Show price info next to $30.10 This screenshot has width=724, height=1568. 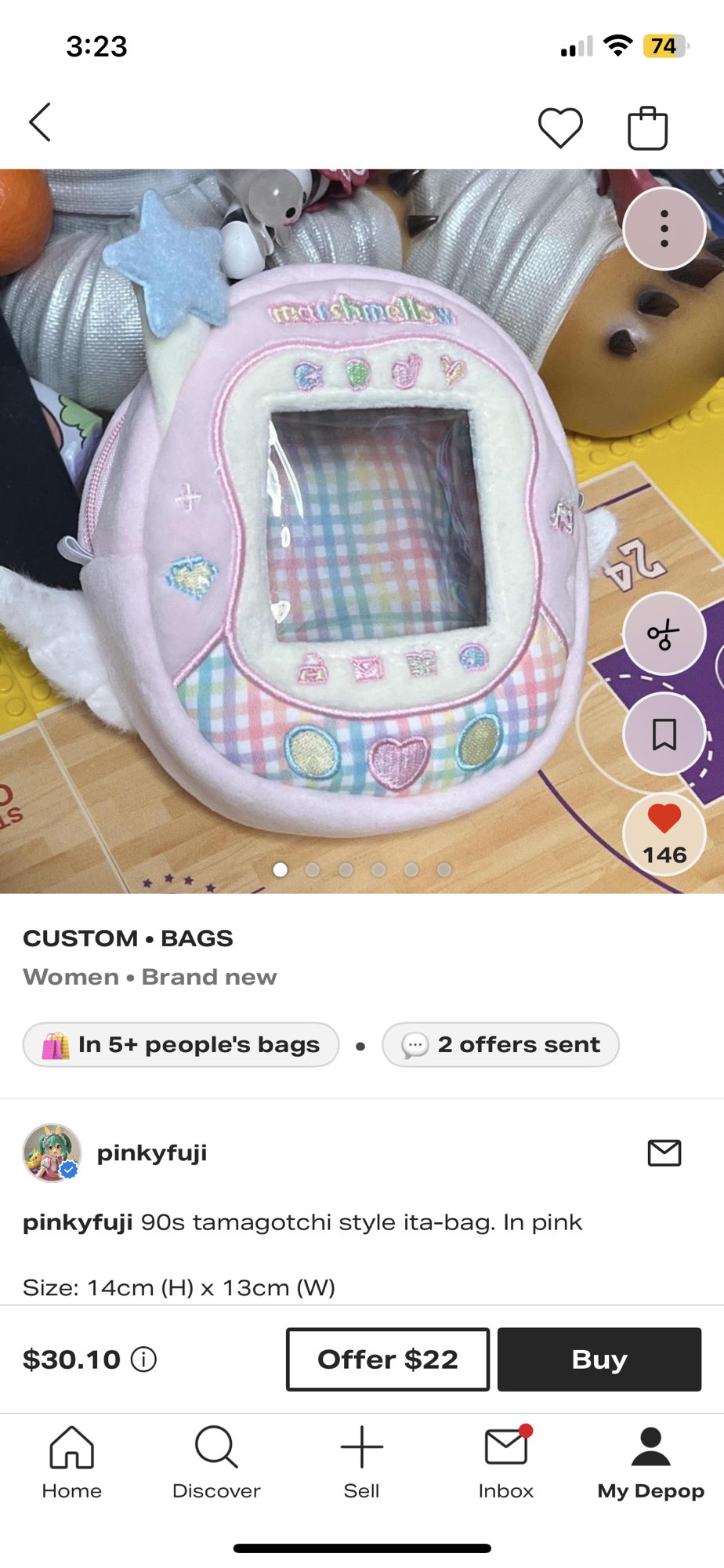pyautogui.click(x=144, y=1359)
